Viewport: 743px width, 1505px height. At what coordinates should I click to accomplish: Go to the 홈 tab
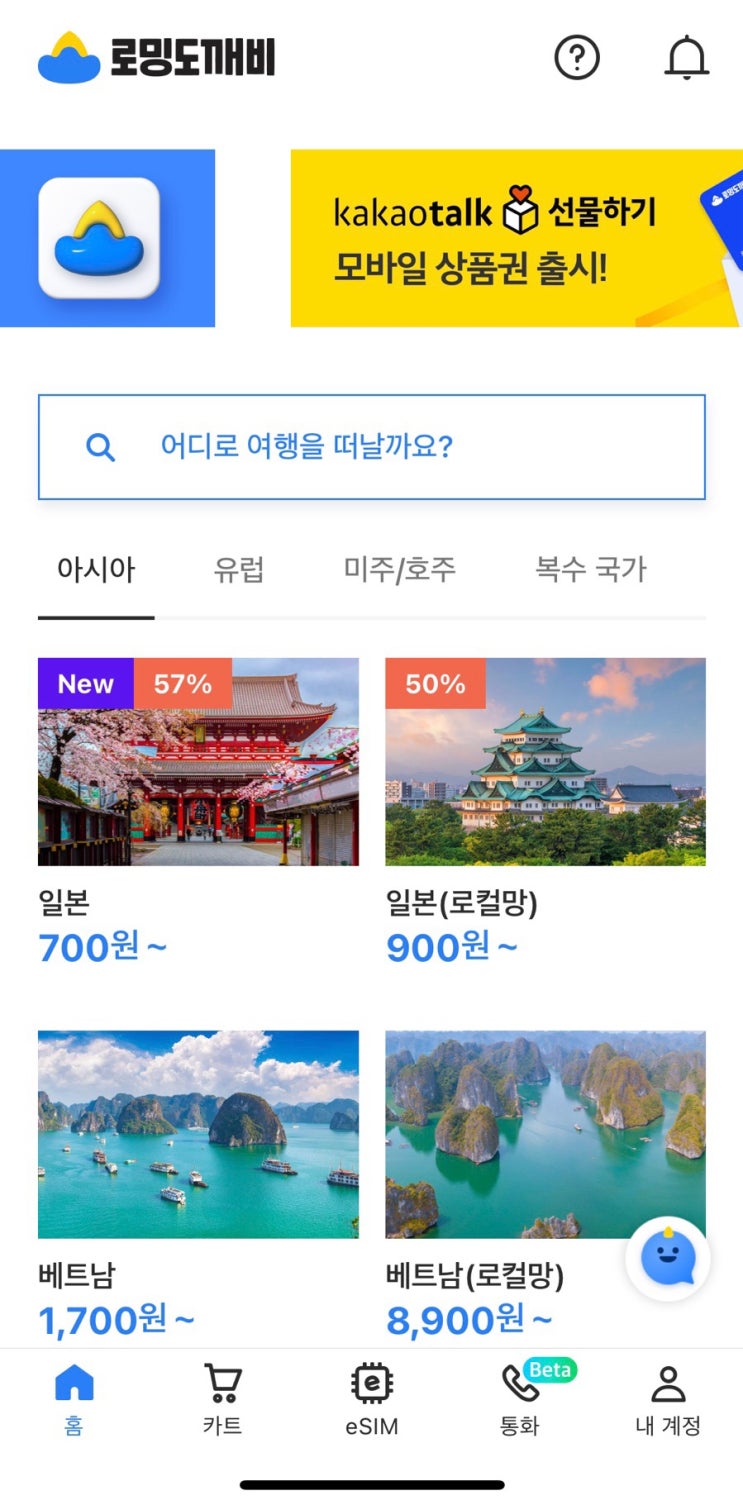(74, 1398)
